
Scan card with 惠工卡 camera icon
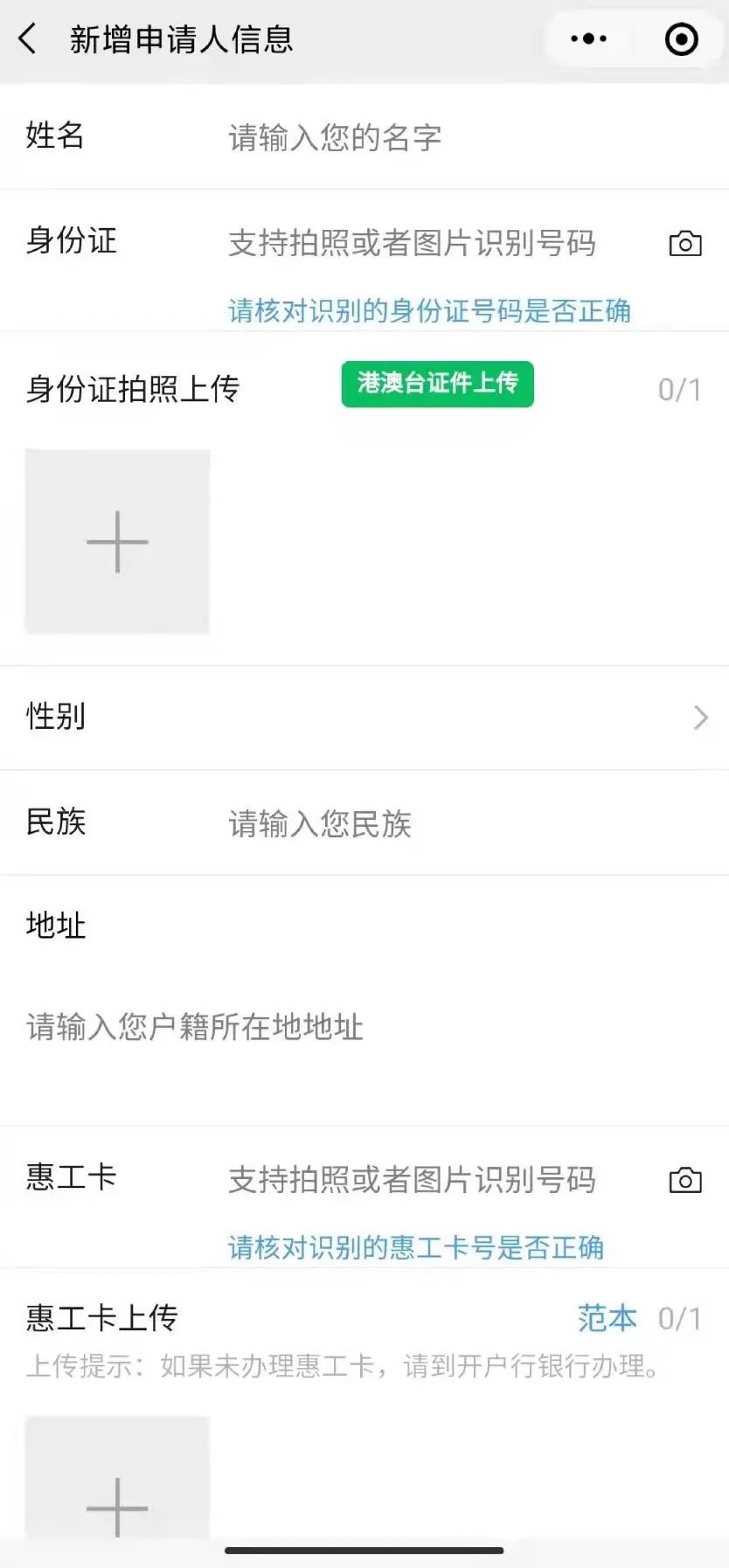(x=685, y=1181)
